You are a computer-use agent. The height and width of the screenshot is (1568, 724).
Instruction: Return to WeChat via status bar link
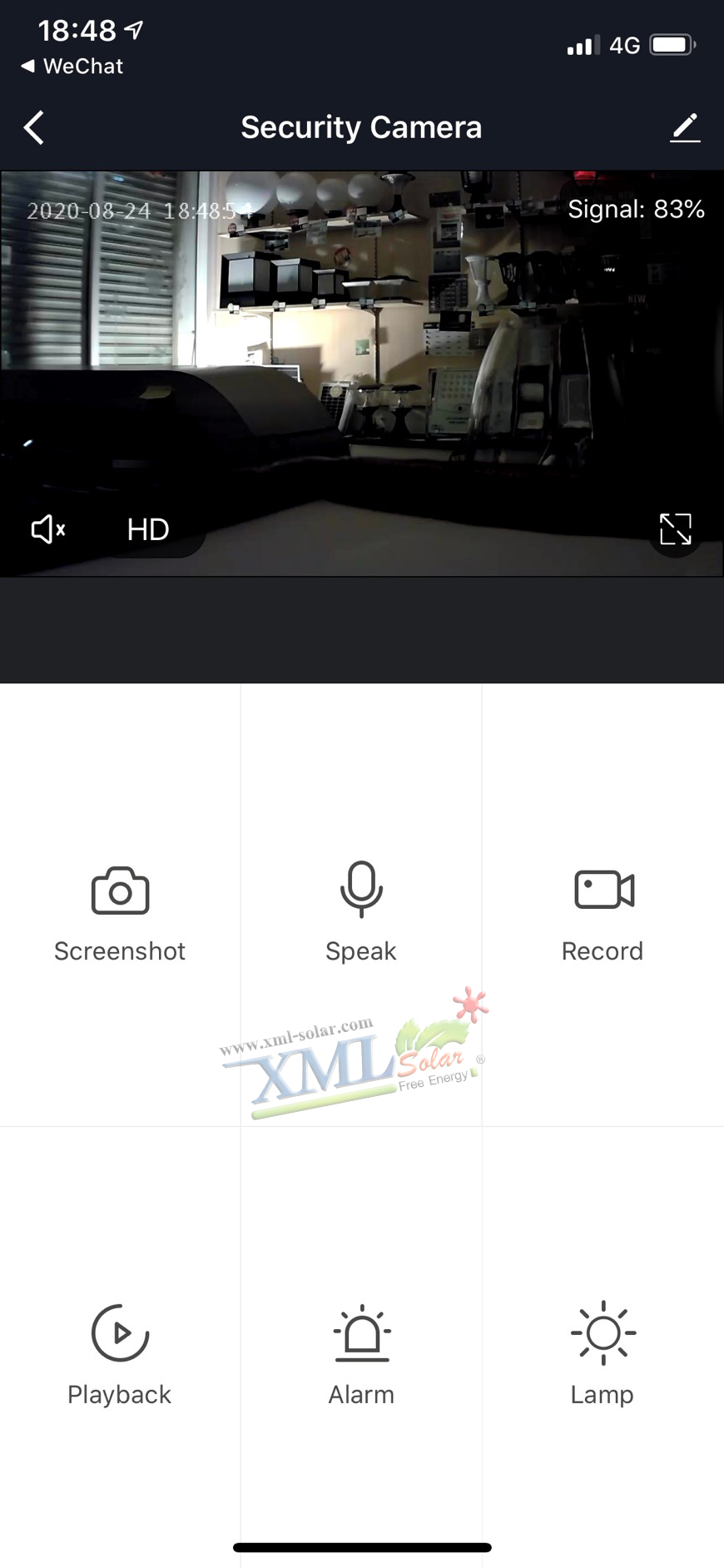click(73, 67)
